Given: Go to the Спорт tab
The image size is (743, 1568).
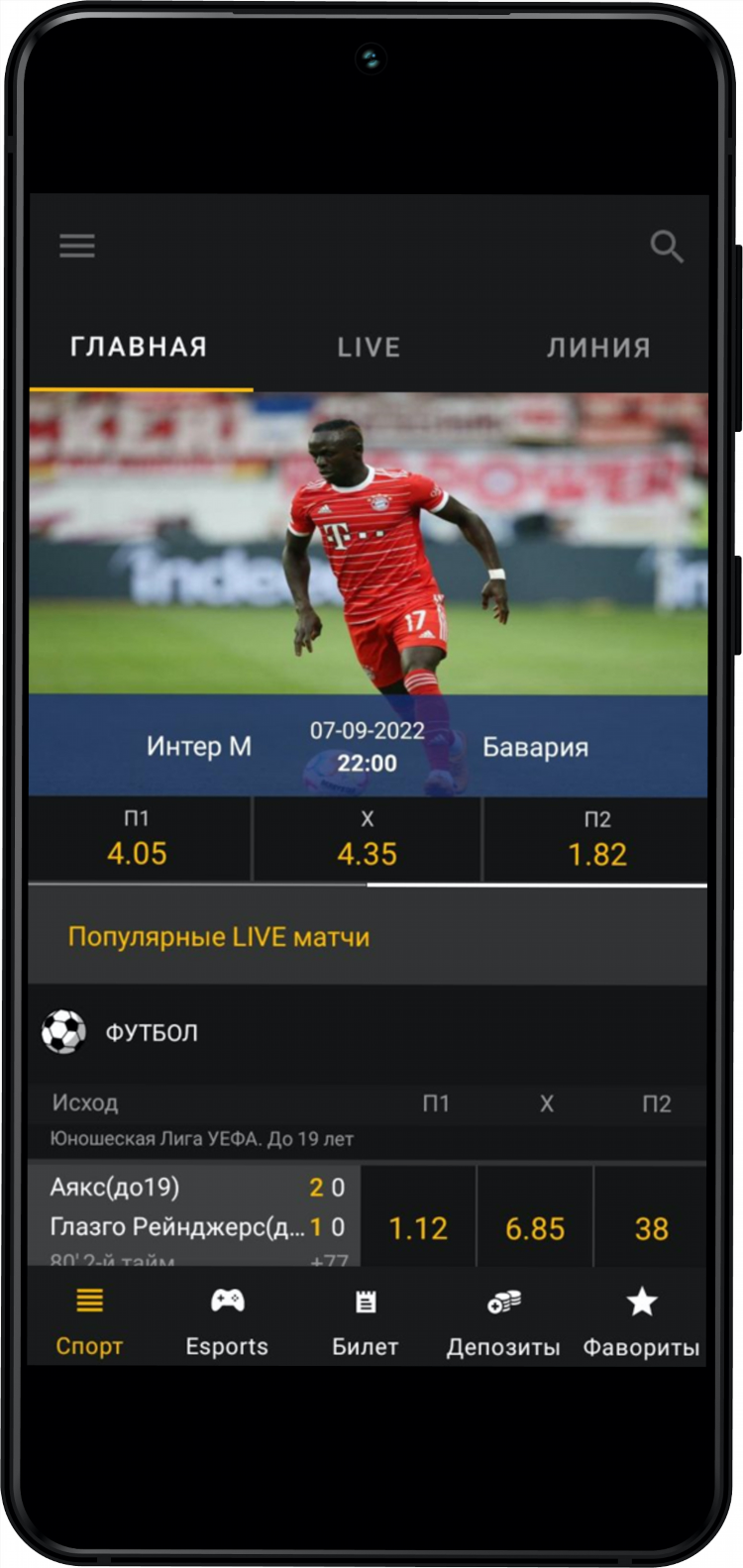Looking at the screenshot, I should [x=89, y=1319].
